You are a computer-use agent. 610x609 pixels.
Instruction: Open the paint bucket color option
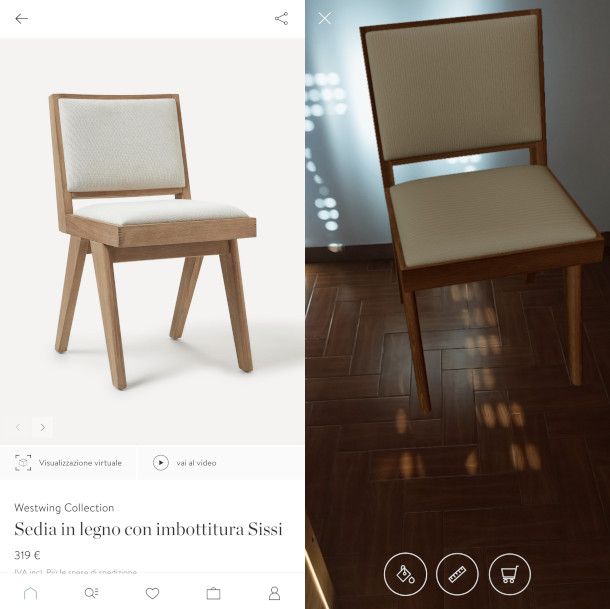[x=405, y=574]
